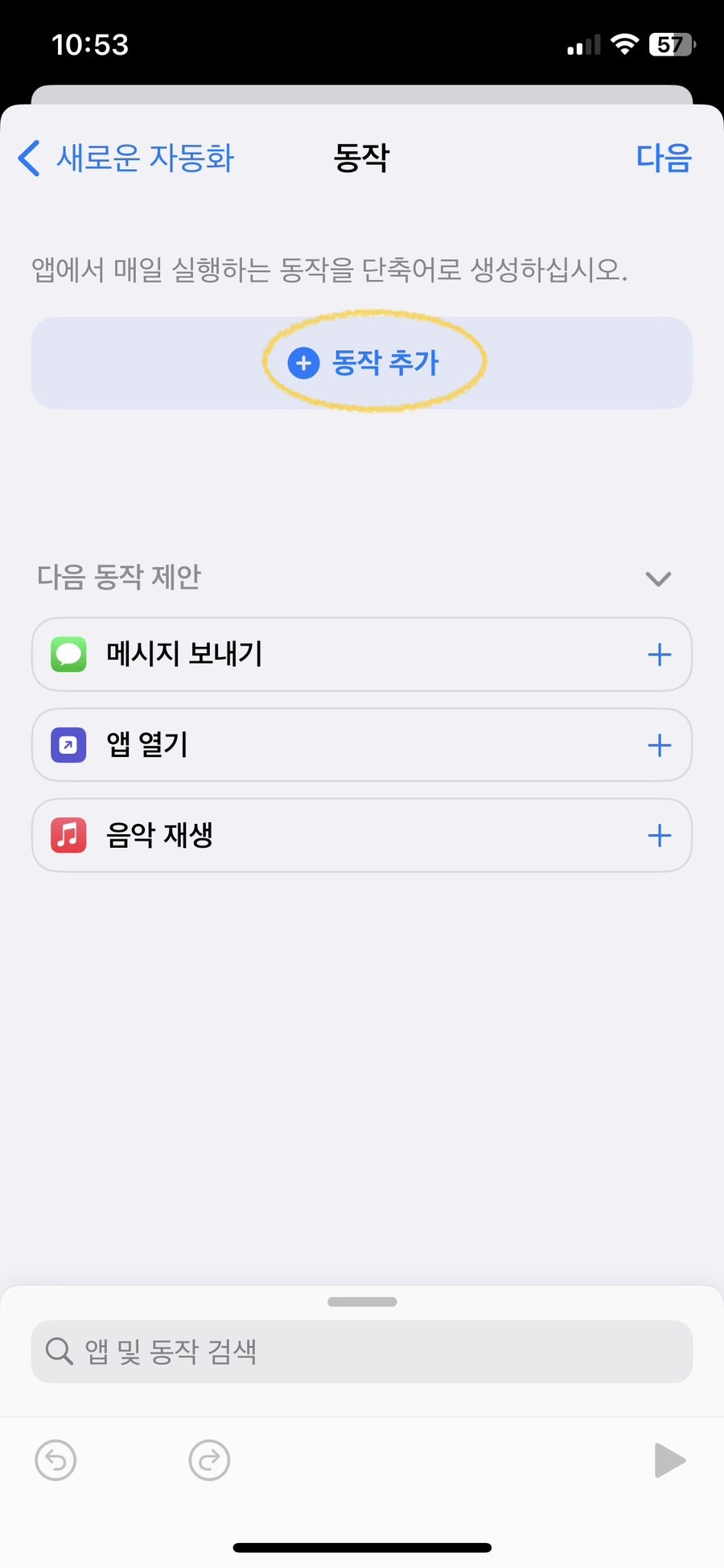Tap the 동작 추가 button
The image size is (724, 1568).
tap(364, 363)
